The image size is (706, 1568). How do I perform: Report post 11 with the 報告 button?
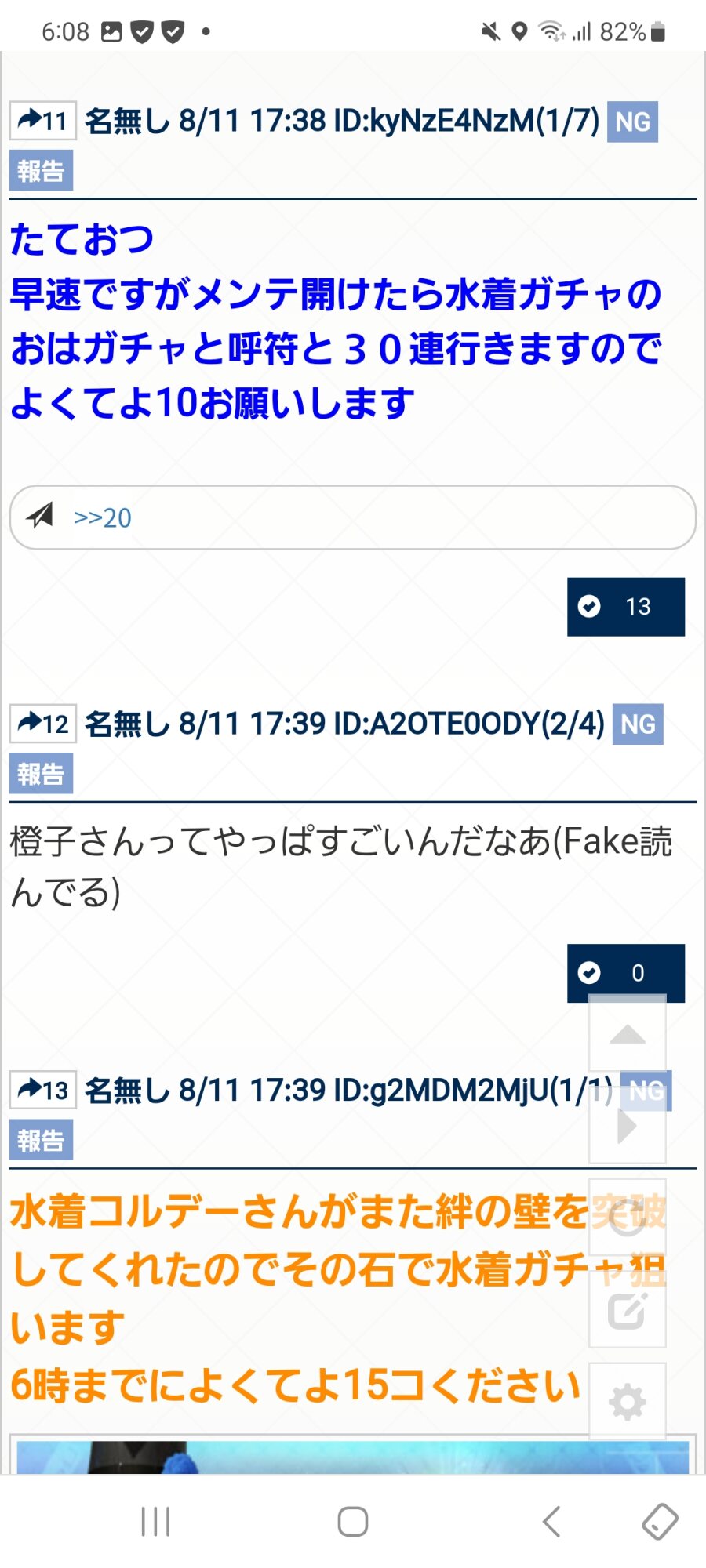point(41,171)
